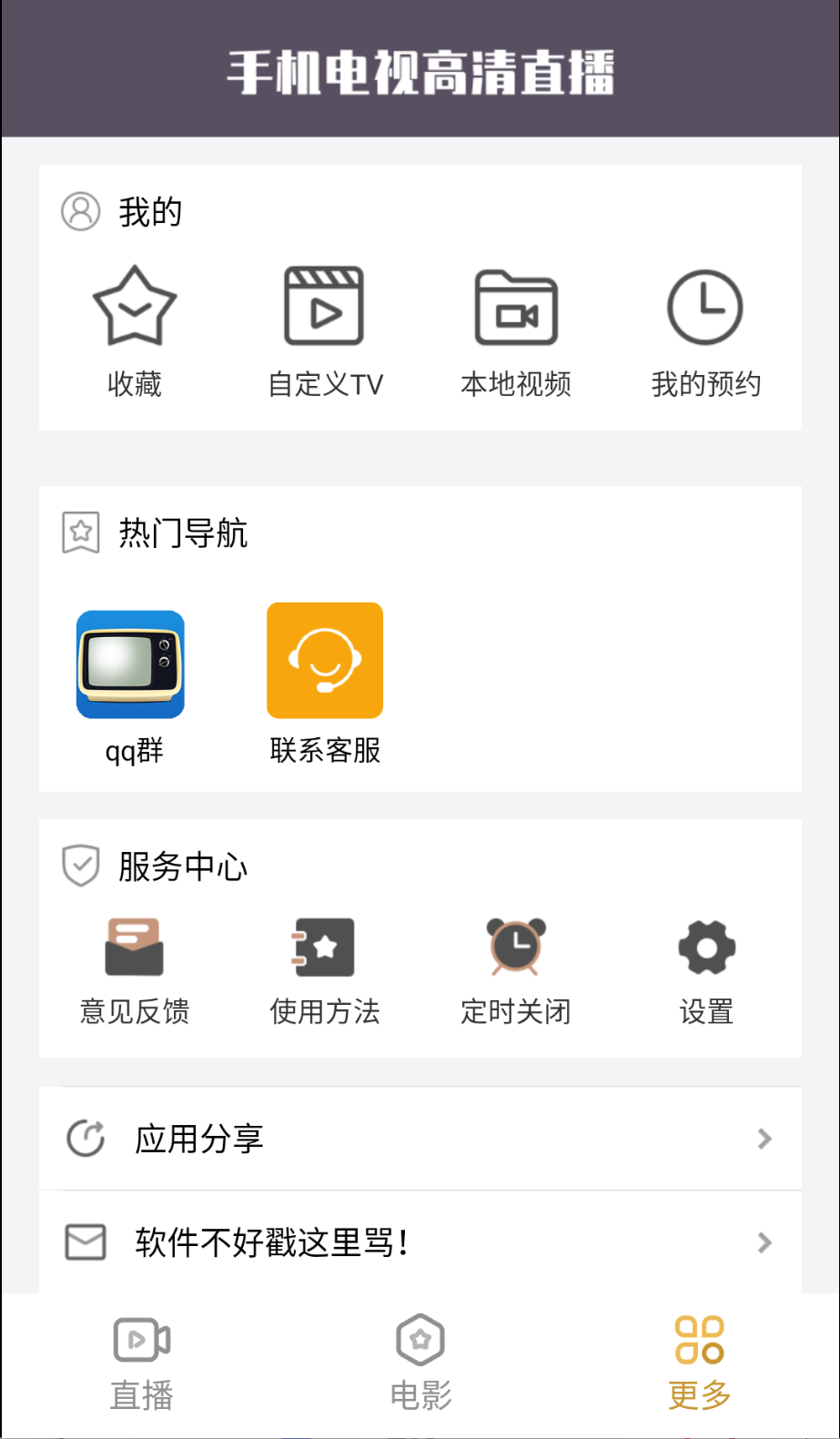Open 使用方法 usage guide icon
Screen dimensions: 840x1439
pos(325,947)
